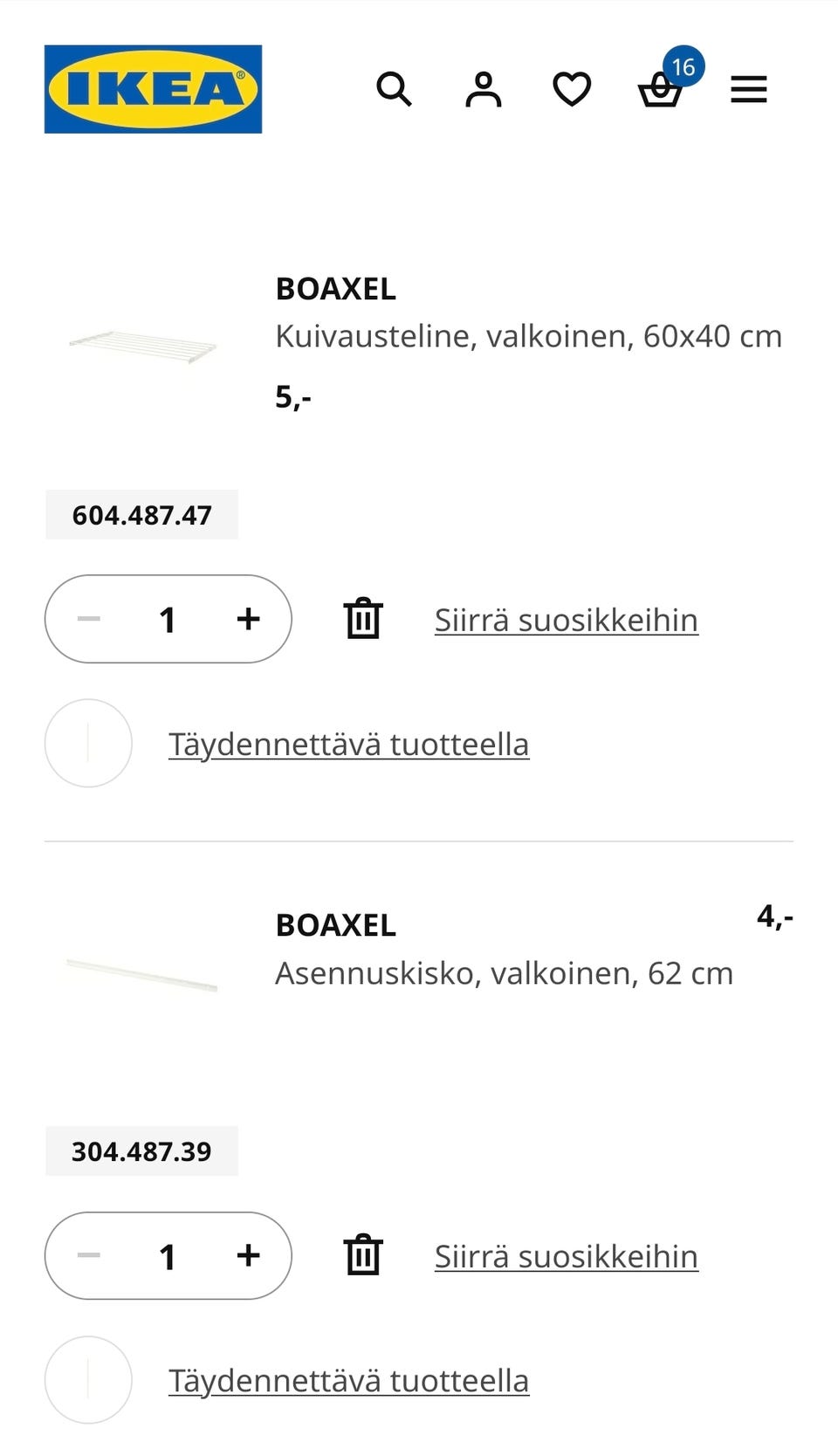Open the user profile icon
Screen dimensions: 838x1456
click(x=483, y=88)
